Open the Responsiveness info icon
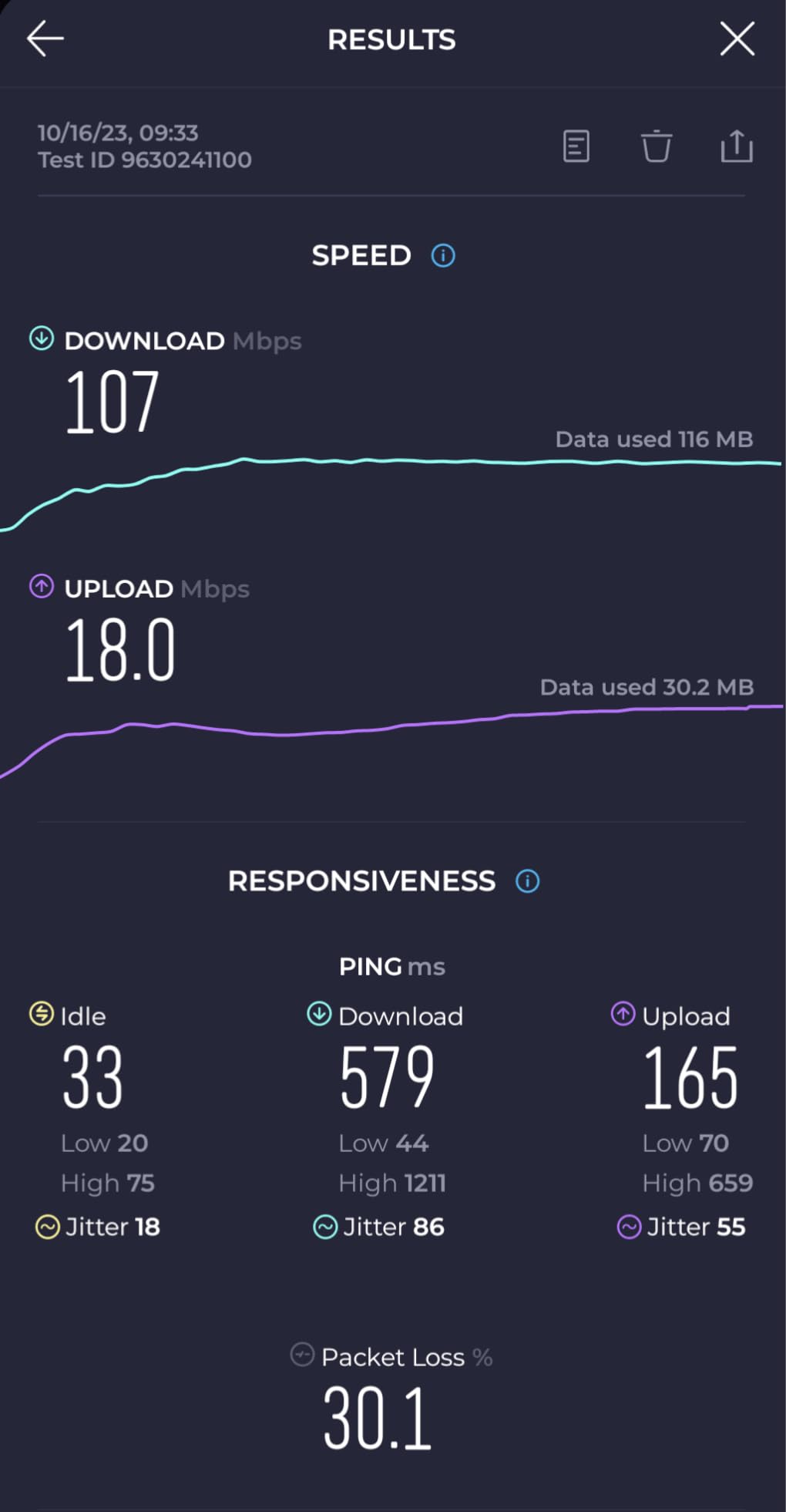This screenshot has height=1512, width=786. [527, 881]
